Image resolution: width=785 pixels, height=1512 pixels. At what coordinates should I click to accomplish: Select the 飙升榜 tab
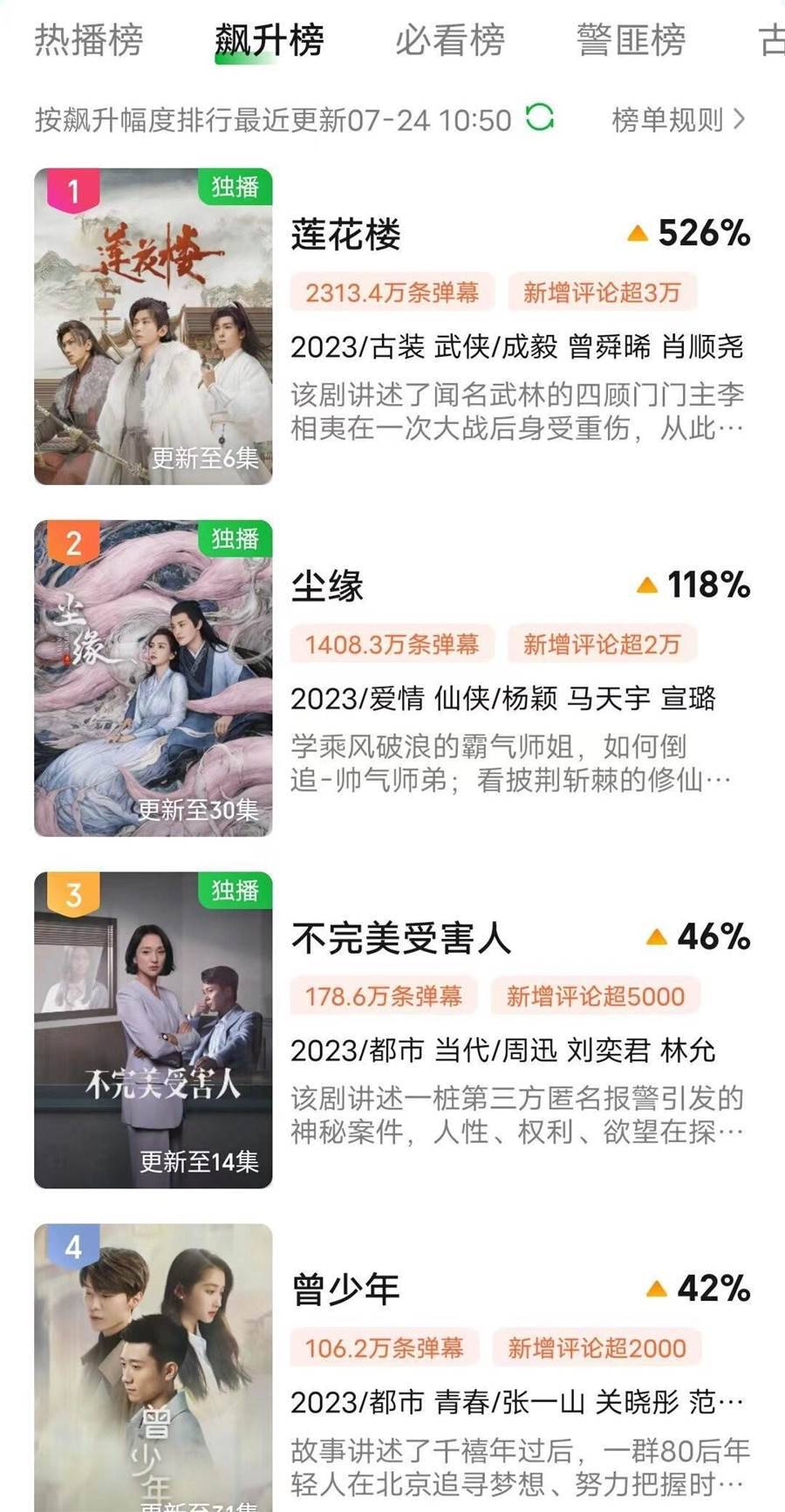coord(270,40)
